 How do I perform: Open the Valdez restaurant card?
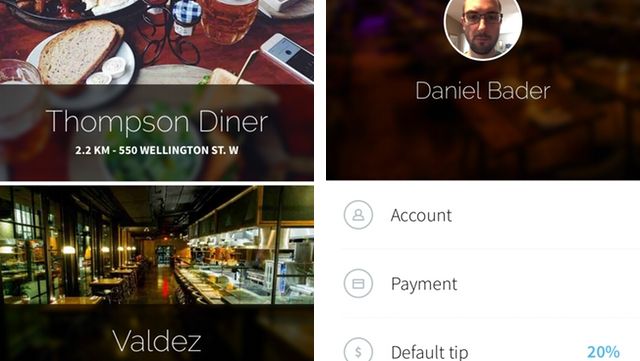(157, 273)
